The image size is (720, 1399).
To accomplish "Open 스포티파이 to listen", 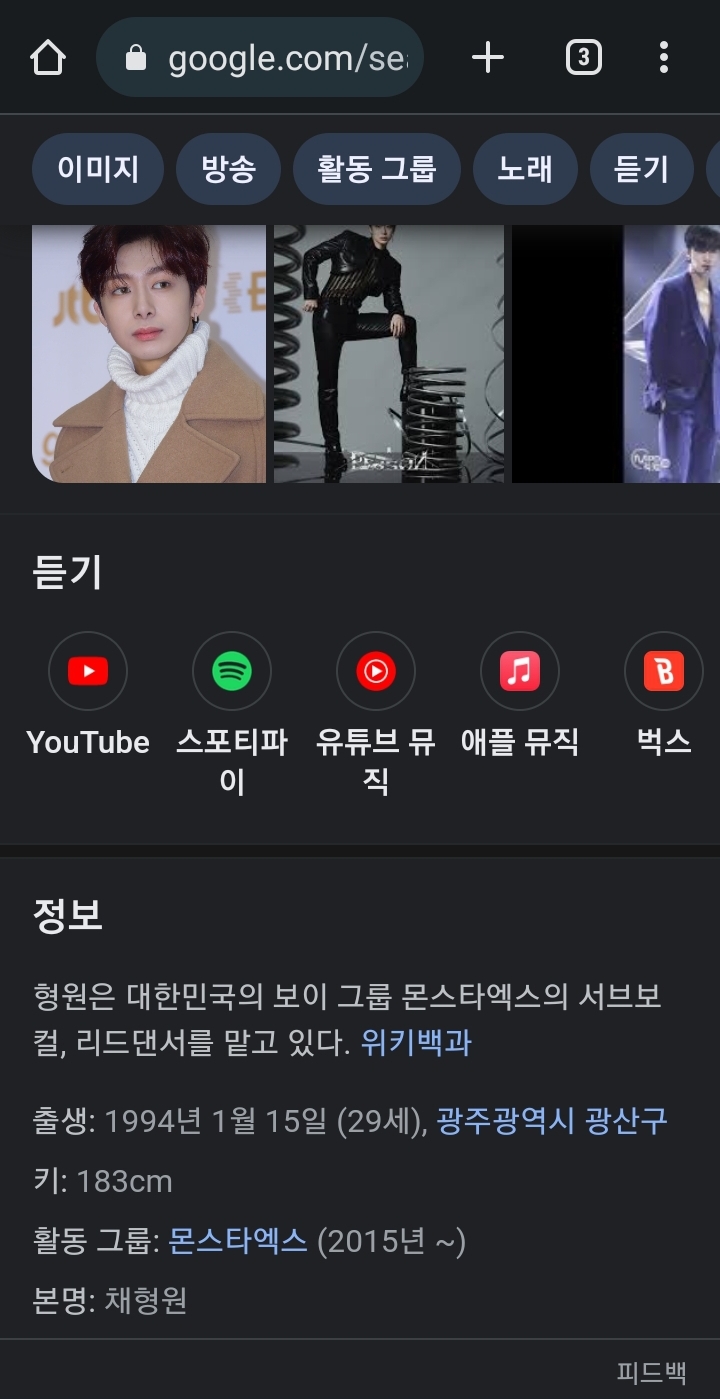I will (232, 671).
